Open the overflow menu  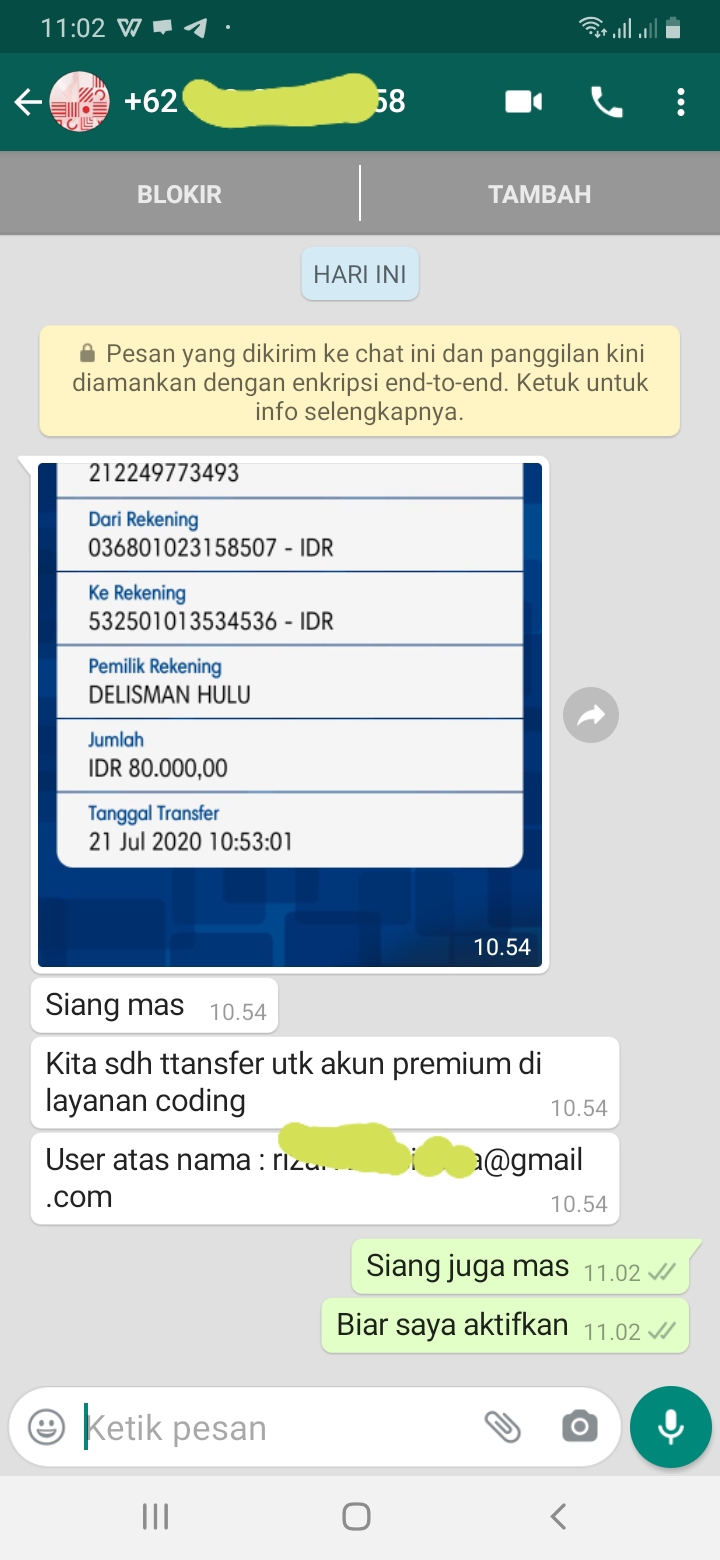coord(681,102)
